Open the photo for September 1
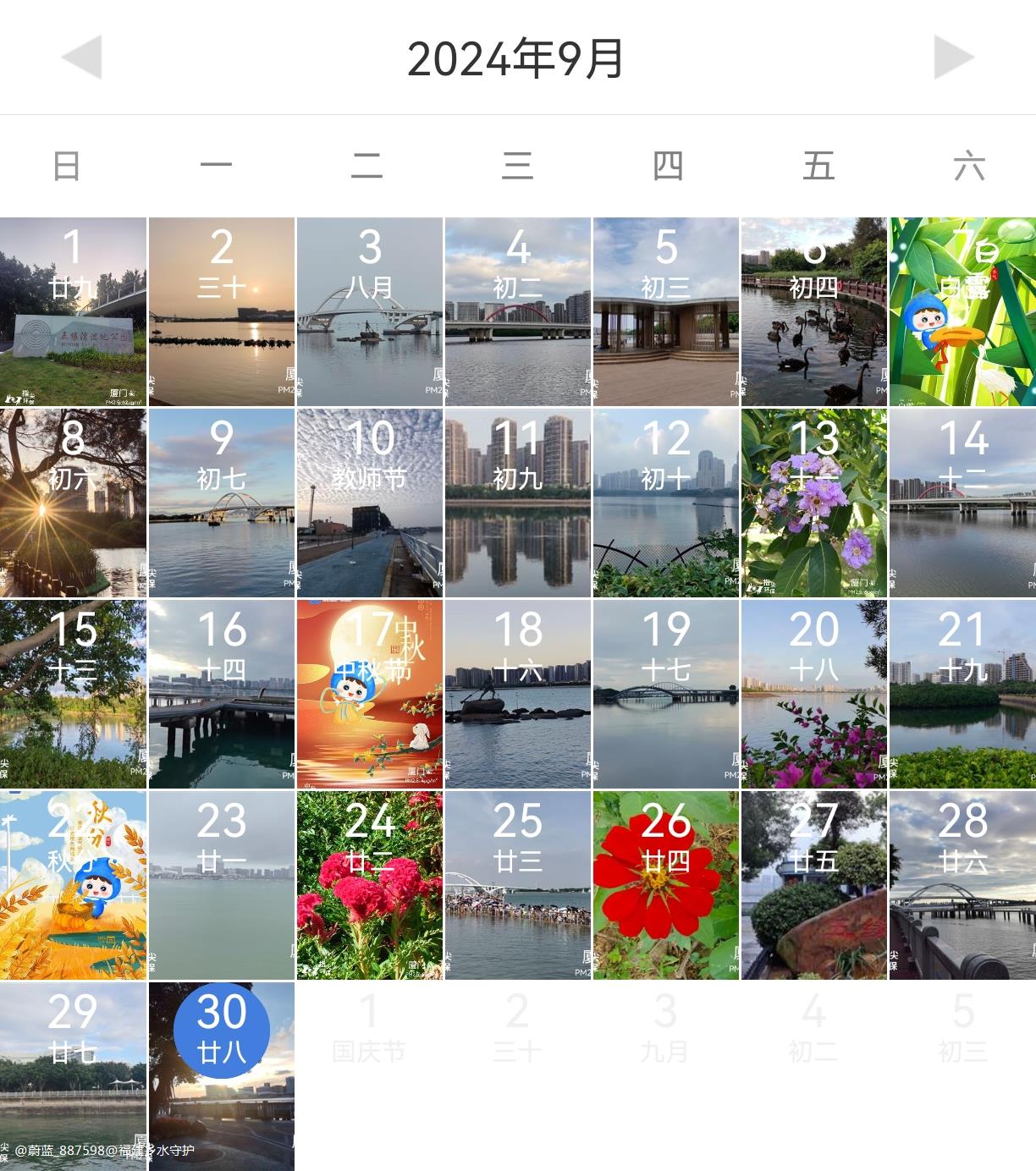Image resolution: width=1036 pixels, height=1171 pixels. [x=73, y=312]
